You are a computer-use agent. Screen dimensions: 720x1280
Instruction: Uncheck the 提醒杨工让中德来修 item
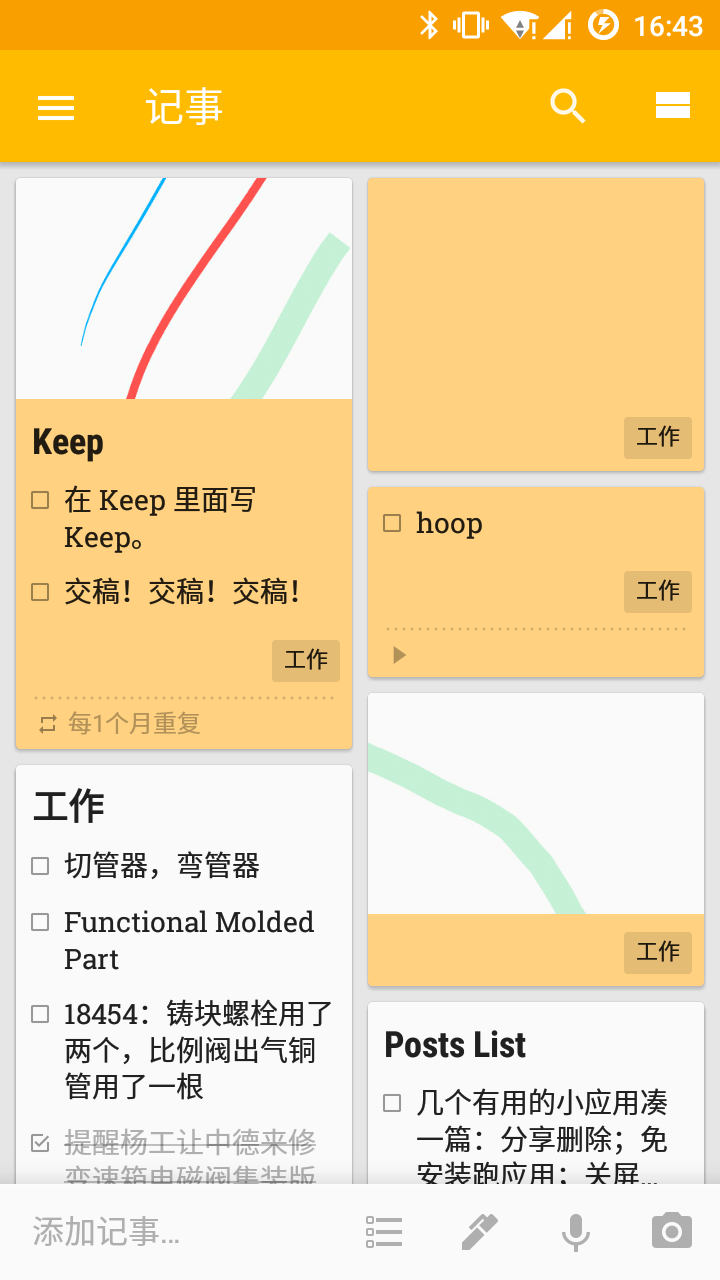(x=40, y=1142)
